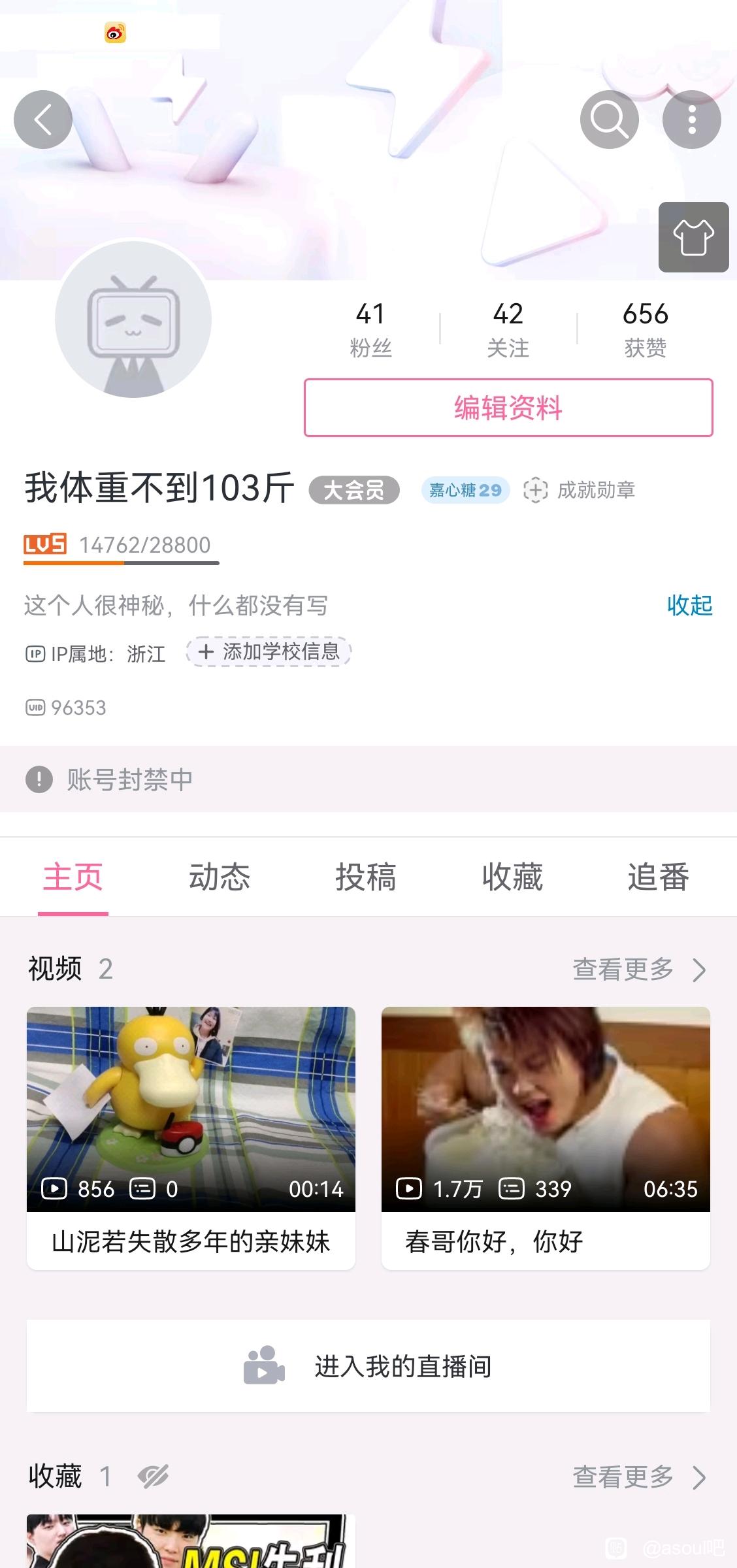Switch to the 追番 tab
The width and height of the screenshot is (737, 1568).
click(658, 877)
